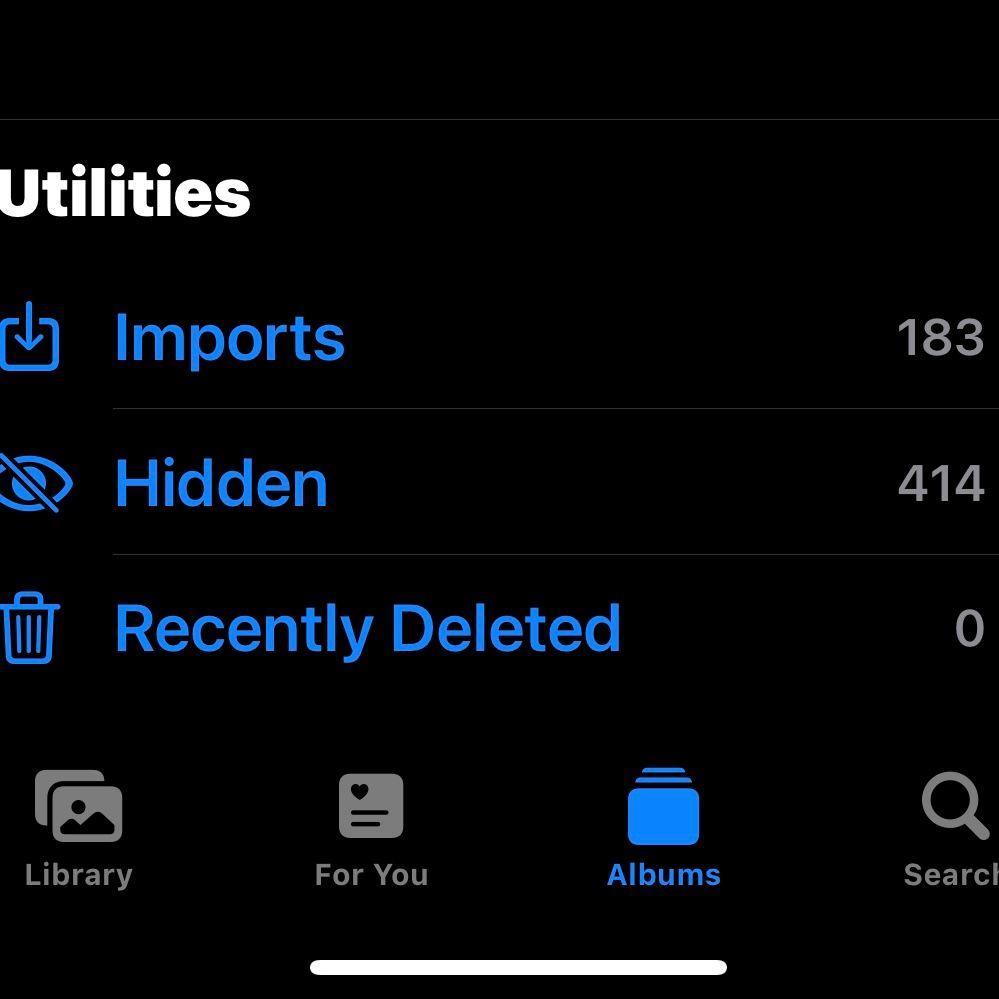
Task: Select the Albums tab
Action: pos(663,829)
